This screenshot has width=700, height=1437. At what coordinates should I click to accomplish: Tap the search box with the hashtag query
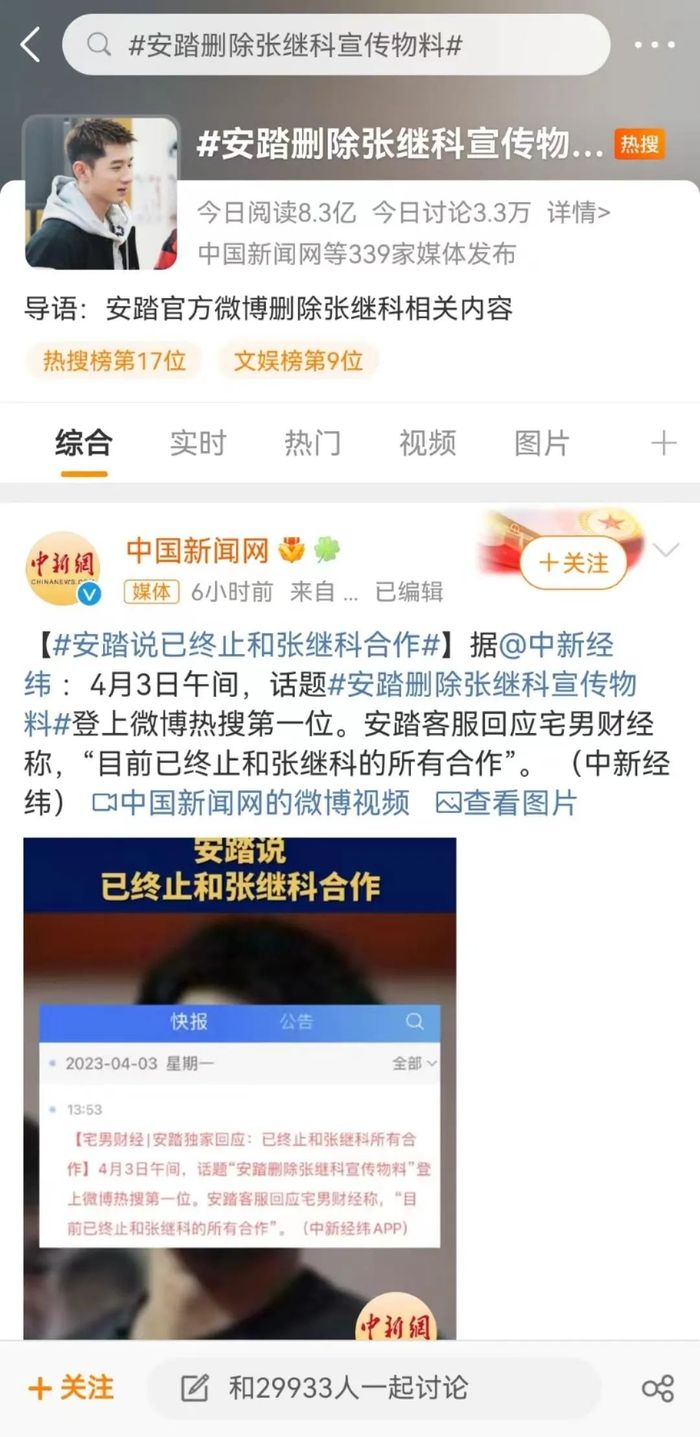(x=336, y=45)
